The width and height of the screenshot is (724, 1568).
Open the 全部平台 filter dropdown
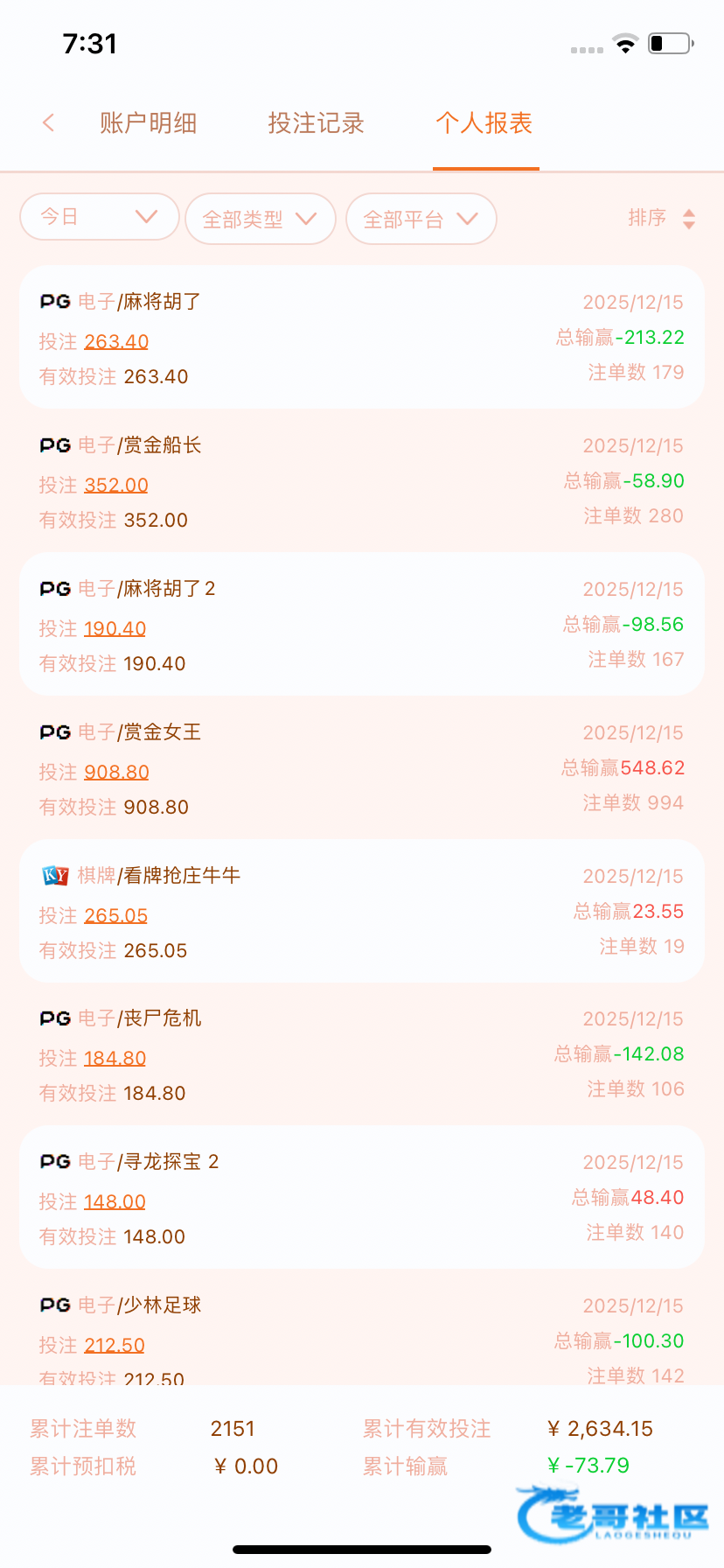[421, 219]
